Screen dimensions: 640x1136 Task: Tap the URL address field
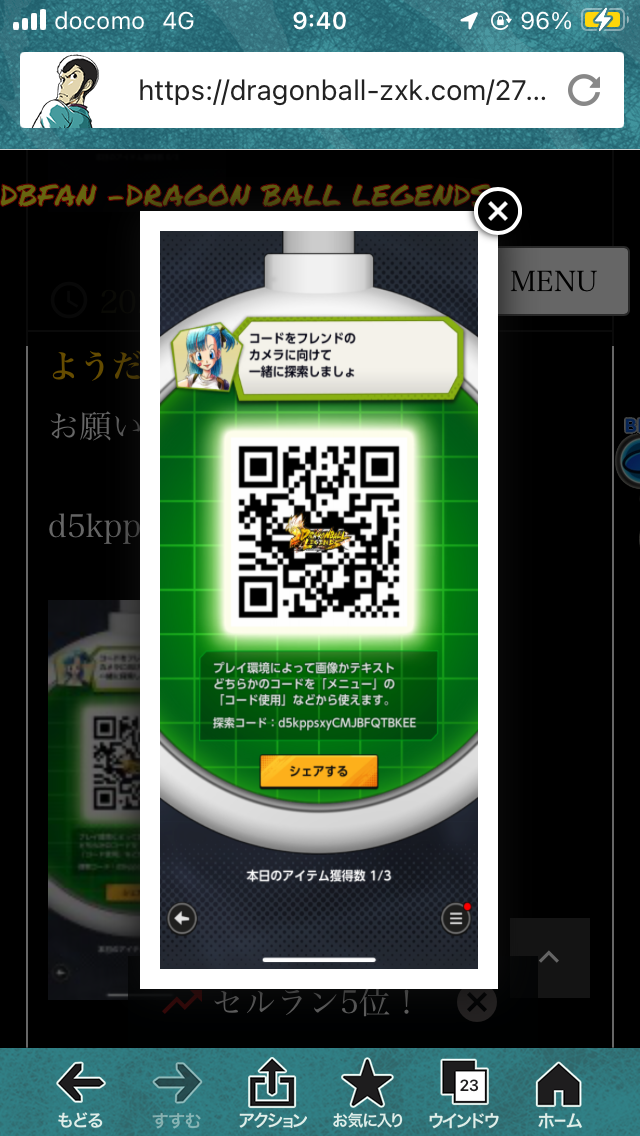[x=342, y=91]
